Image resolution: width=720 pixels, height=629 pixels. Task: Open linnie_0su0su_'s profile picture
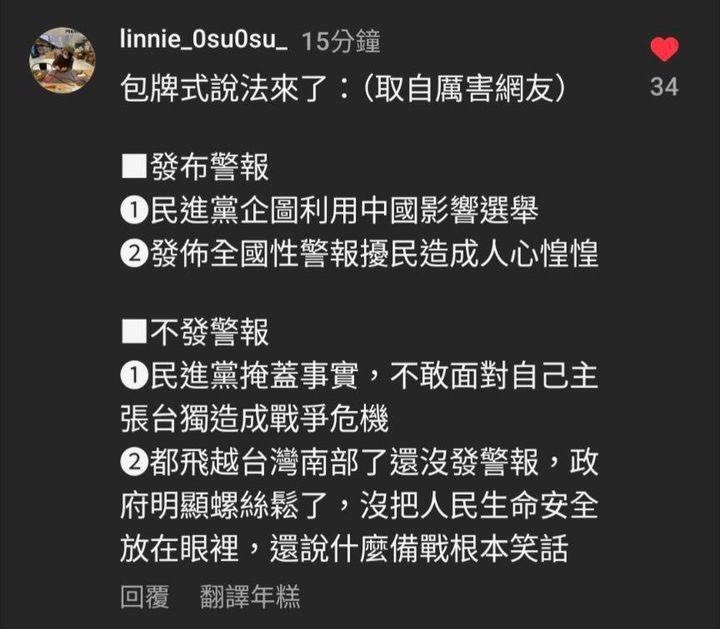[62, 60]
